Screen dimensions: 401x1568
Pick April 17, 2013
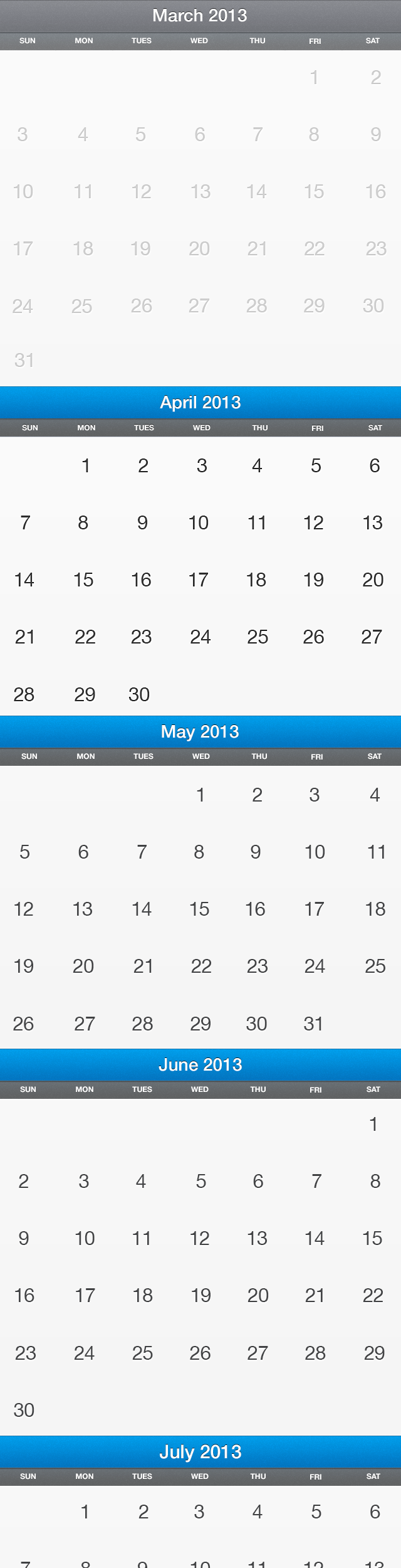(x=199, y=580)
